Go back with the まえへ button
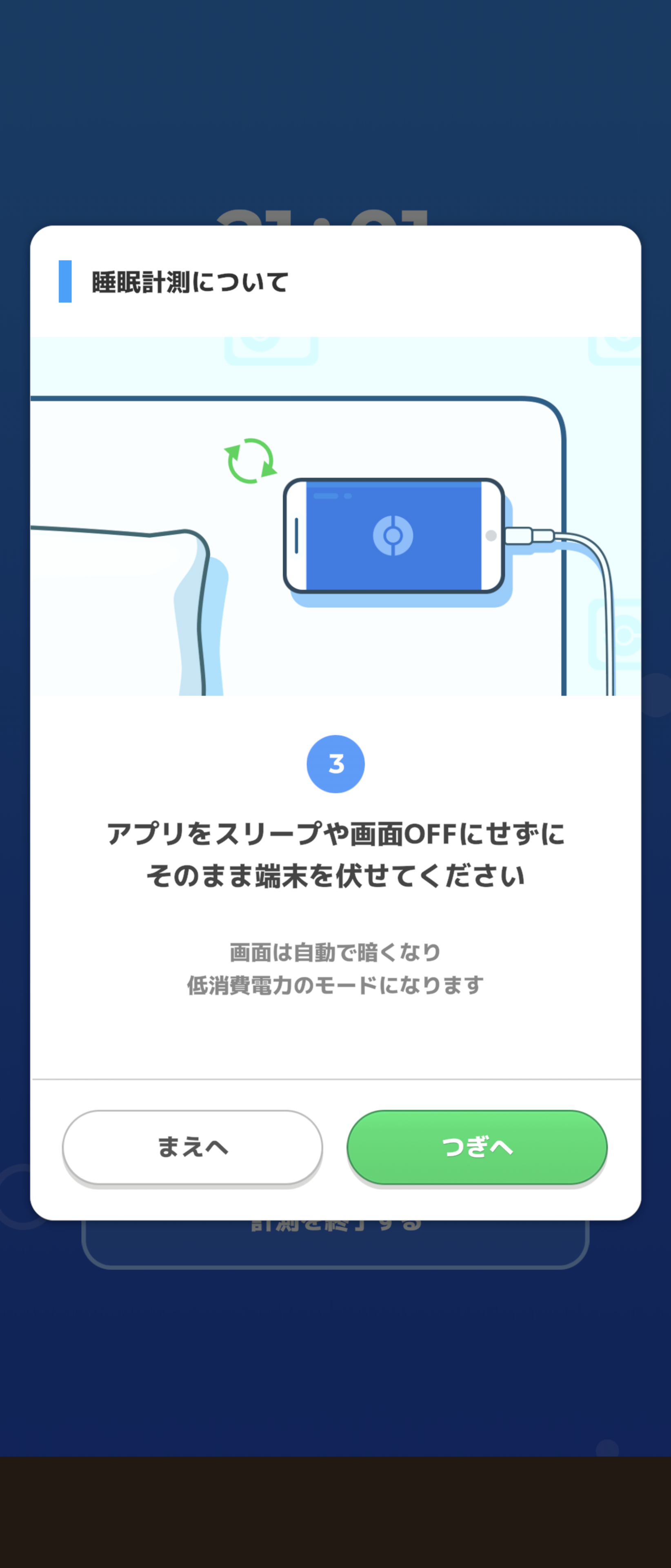This screenshot has width=671, height=1568. (x=192, y=1147)
